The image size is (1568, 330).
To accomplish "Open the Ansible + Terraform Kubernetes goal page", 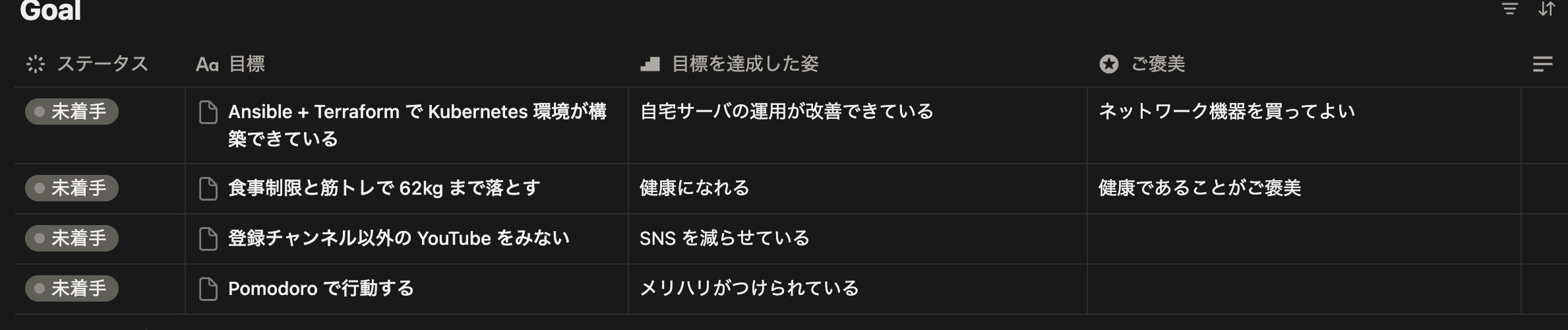I will 416,112.
